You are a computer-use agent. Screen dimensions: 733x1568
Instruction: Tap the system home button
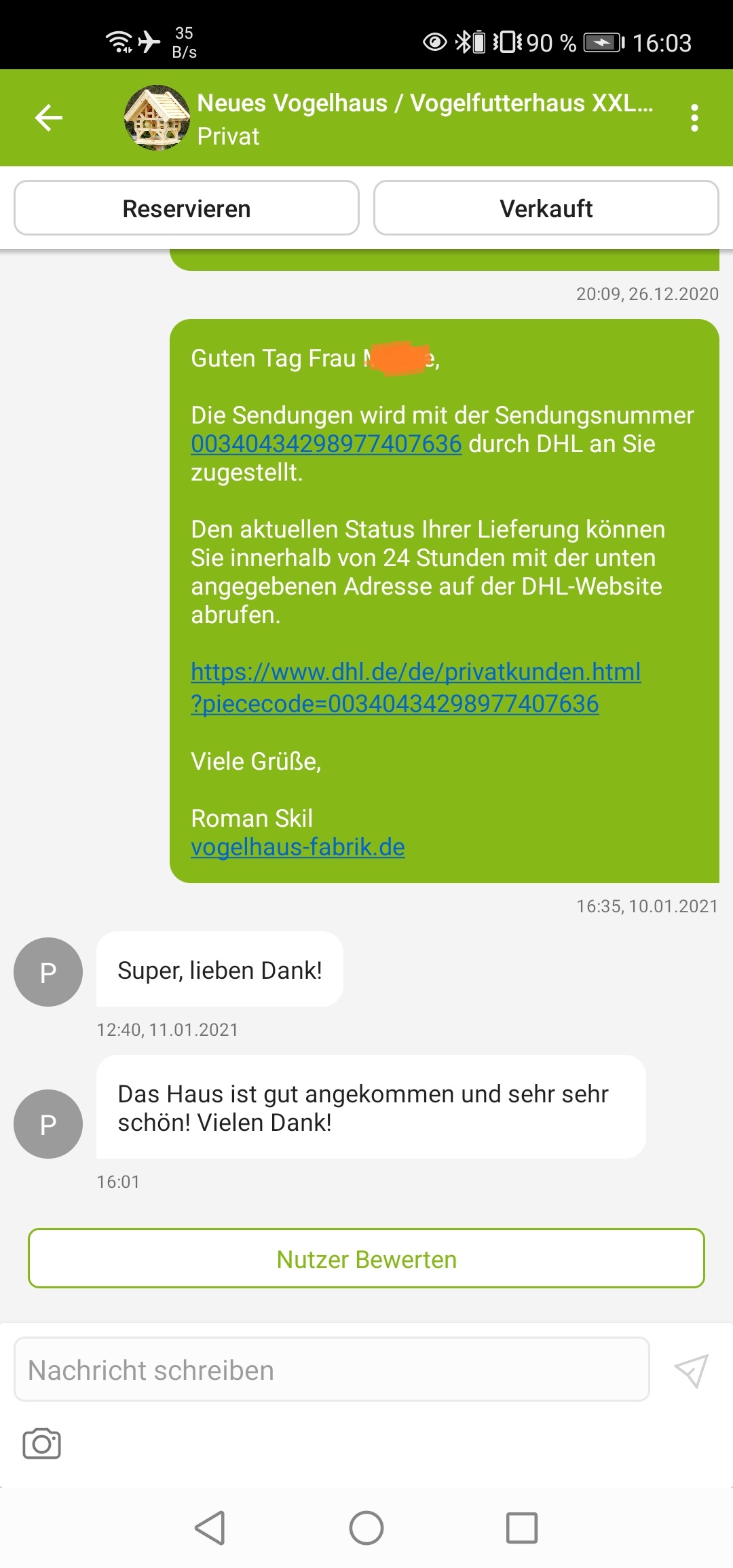(x=366, y=1528)
